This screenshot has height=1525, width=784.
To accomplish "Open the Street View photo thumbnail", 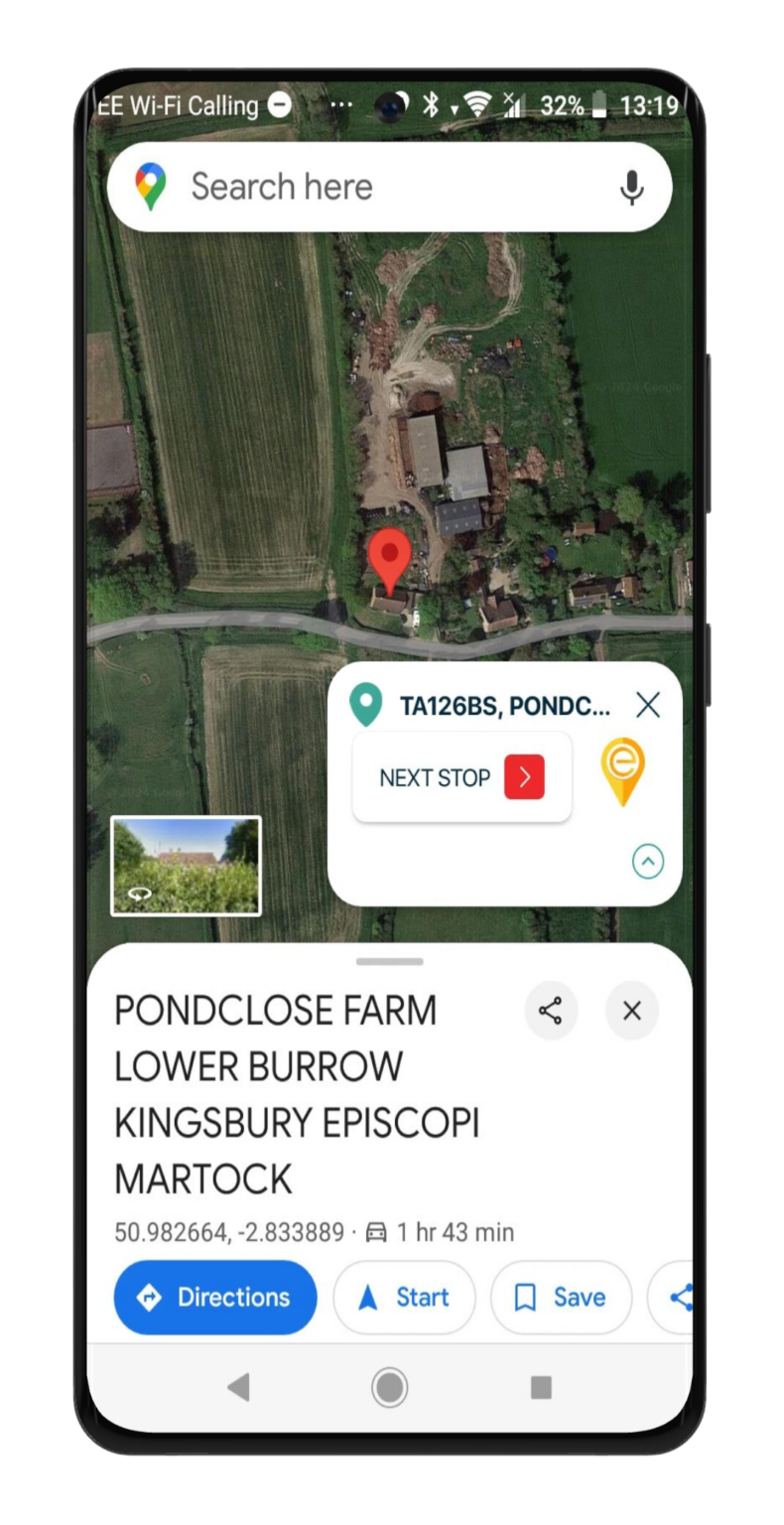I will pyautogui.click(x=186, y=865).
